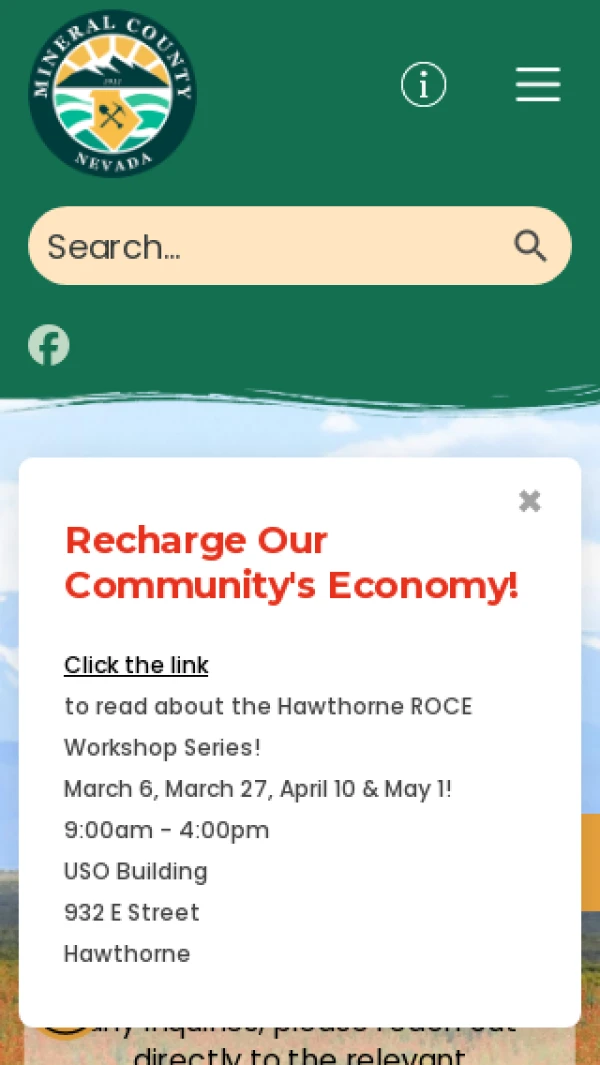Dismiss the Recharge Our Community's Economy popup
Image resolution: width=600 pixels, height=1065 pixels.
pos(529,501)
